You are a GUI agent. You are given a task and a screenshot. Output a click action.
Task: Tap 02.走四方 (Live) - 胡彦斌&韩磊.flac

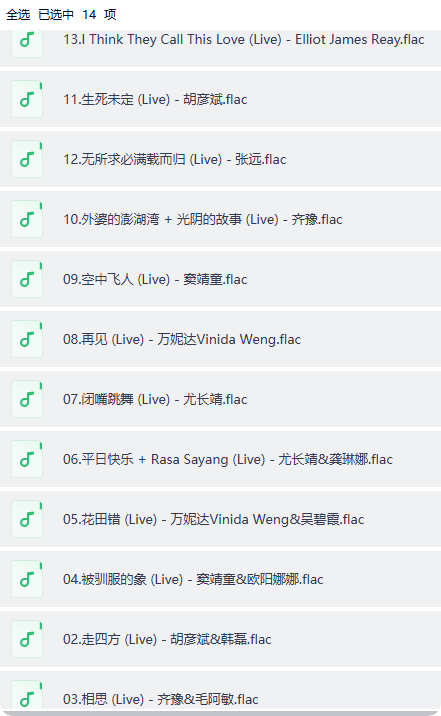pos(220,639)
